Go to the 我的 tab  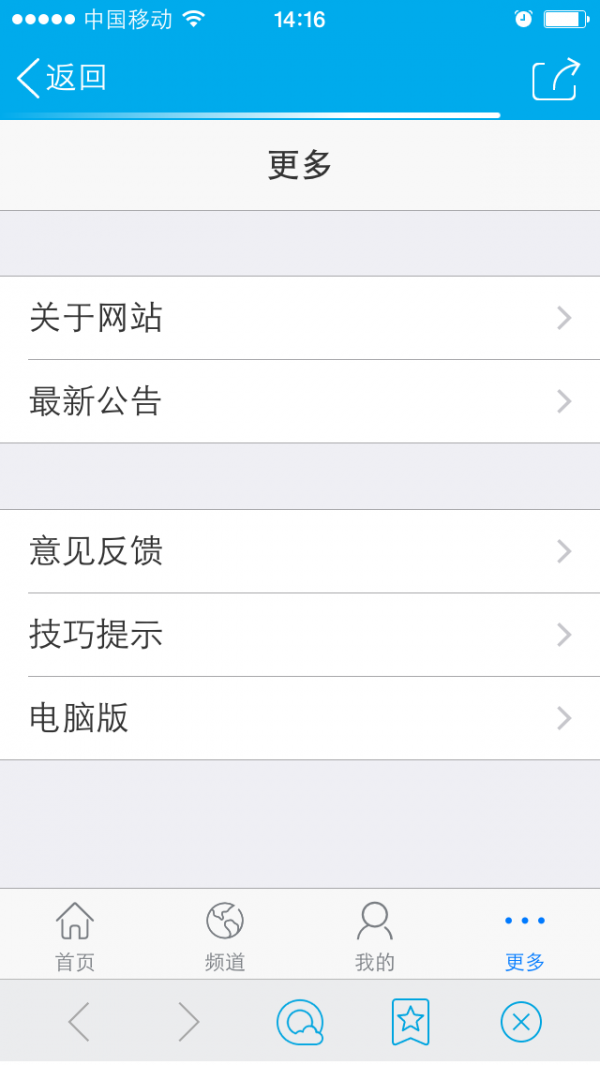(x=375, y=935)
